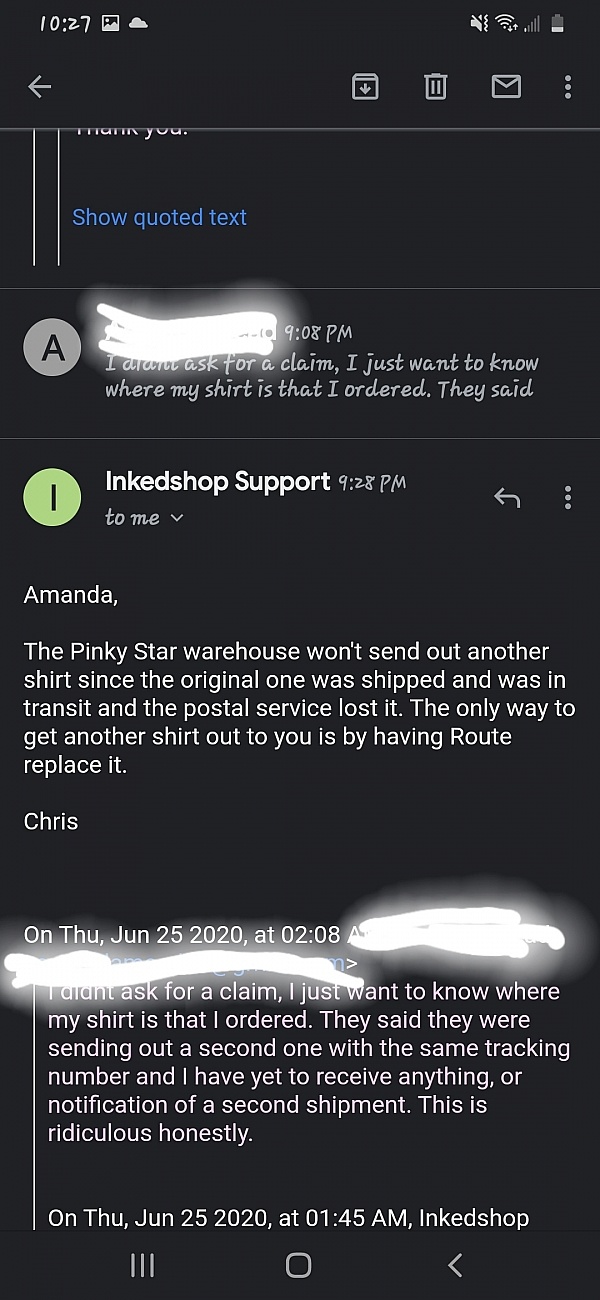Expand the 'to me' recipient details
This screenshot has height=1300, width=600.
[x=144, y=518]
